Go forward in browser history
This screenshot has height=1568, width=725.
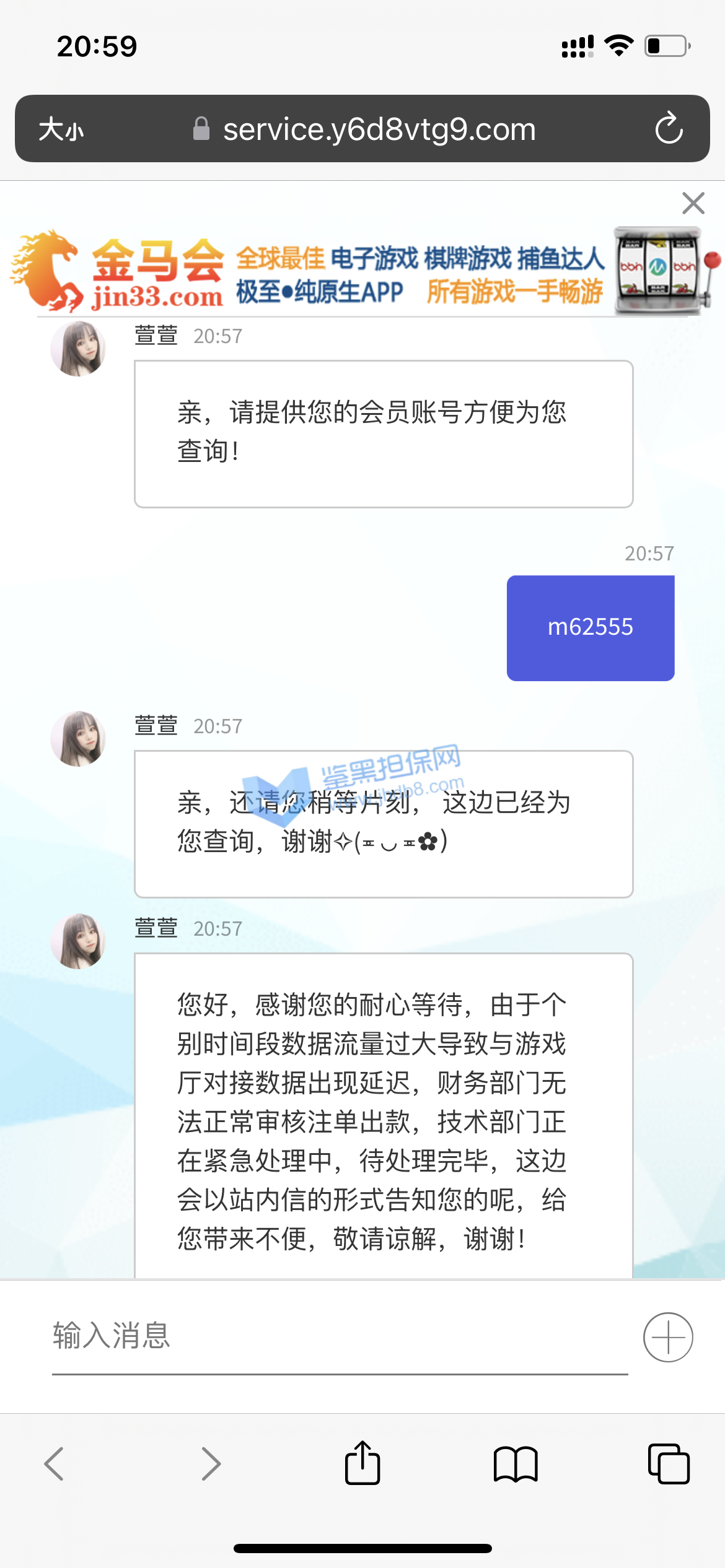point(211,1464)
